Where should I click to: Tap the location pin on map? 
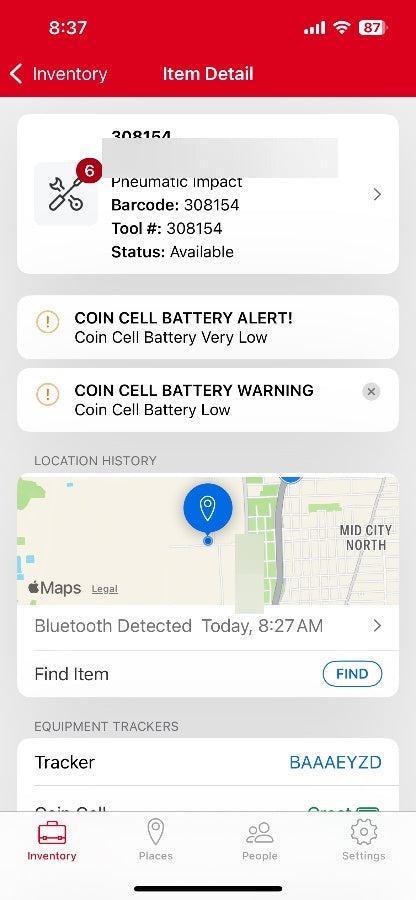[208, 509]
